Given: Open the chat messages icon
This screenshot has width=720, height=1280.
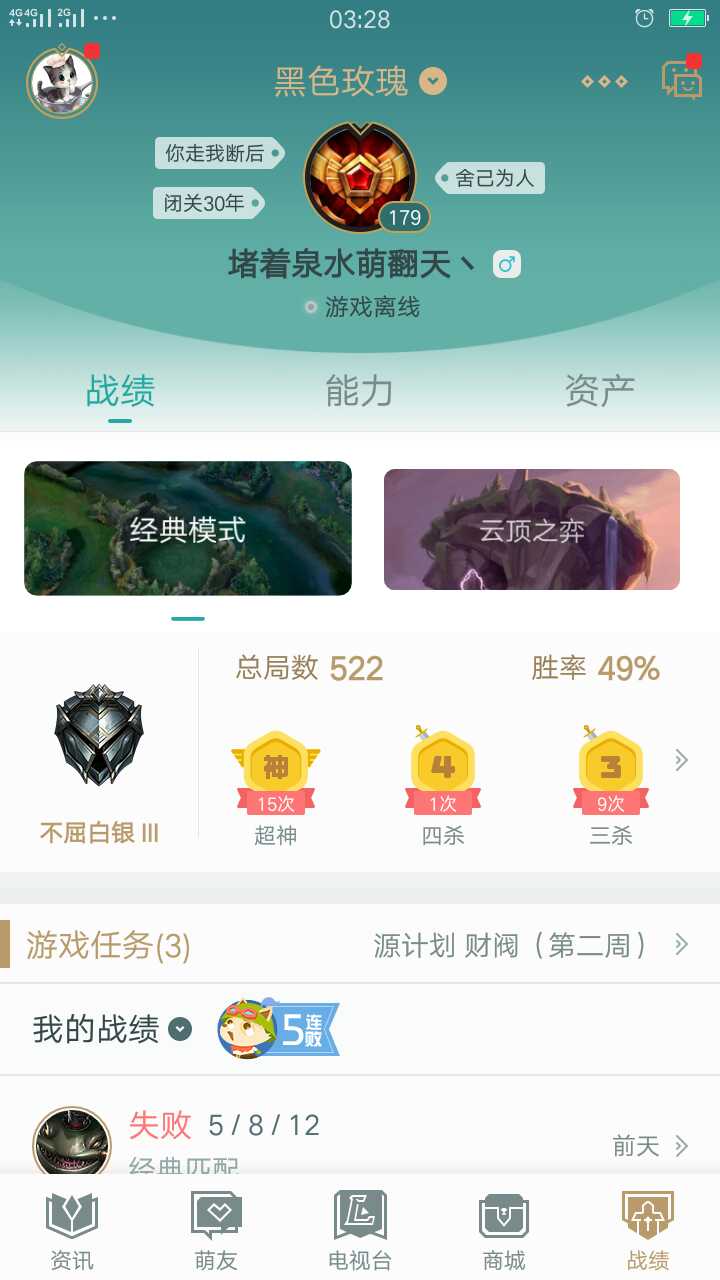Looking at the screenshot, I should pos(682,80).
